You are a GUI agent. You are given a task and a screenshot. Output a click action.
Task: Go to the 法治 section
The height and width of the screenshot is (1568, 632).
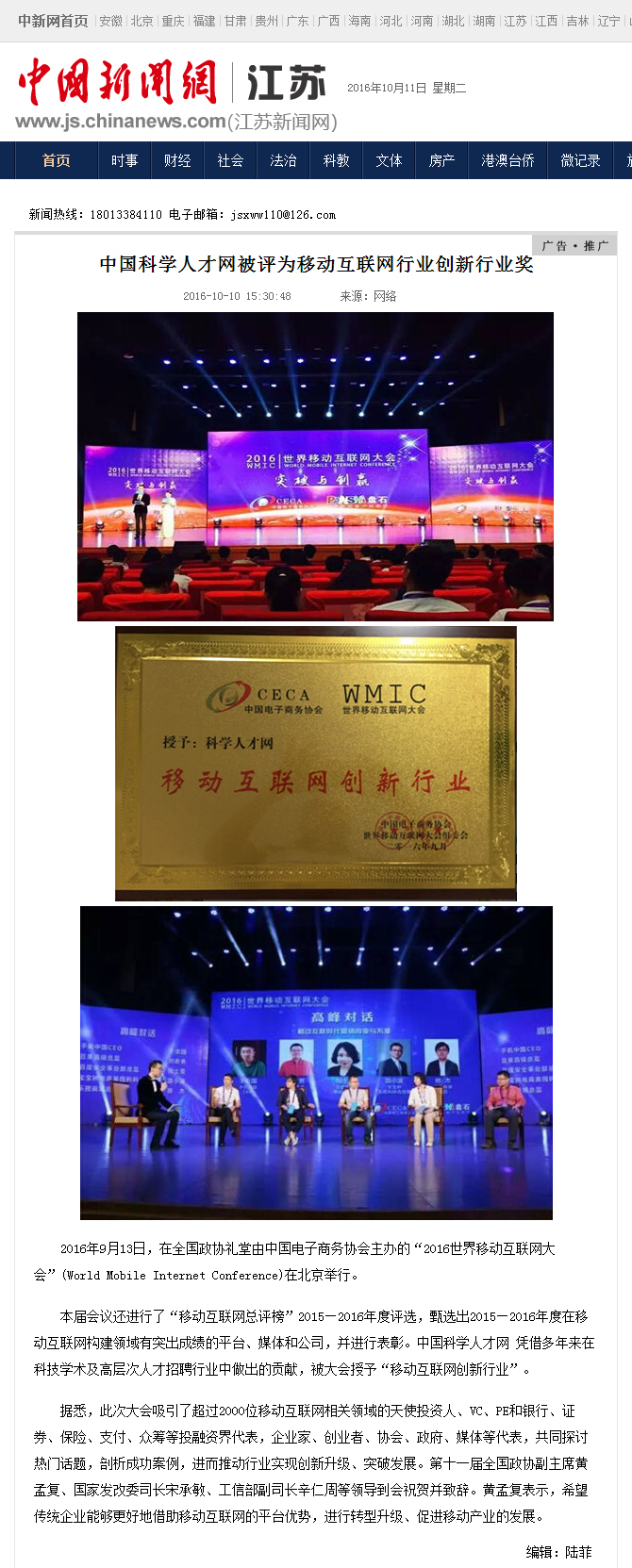coord(283,160)
